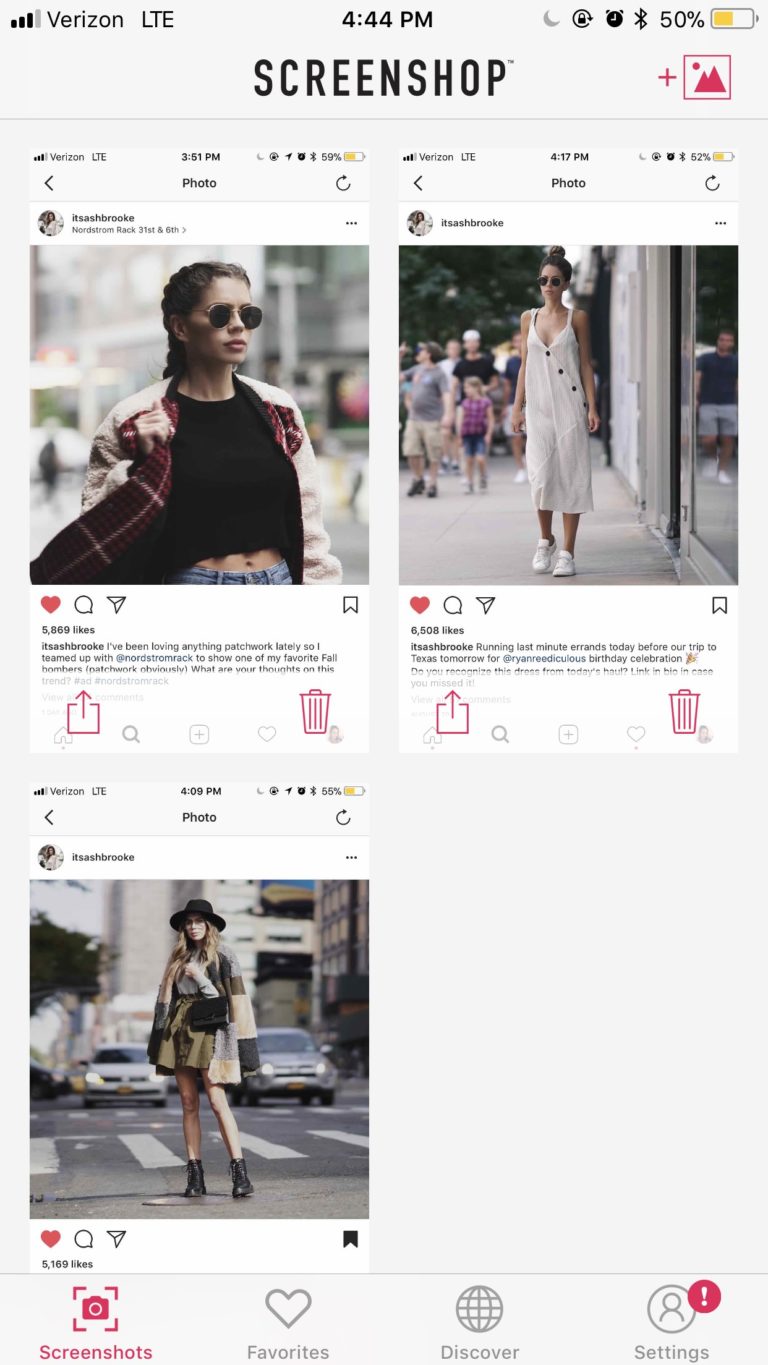Go to the Discover tab
This screenshot has width=768, height=1365.
pos(480,1322)
